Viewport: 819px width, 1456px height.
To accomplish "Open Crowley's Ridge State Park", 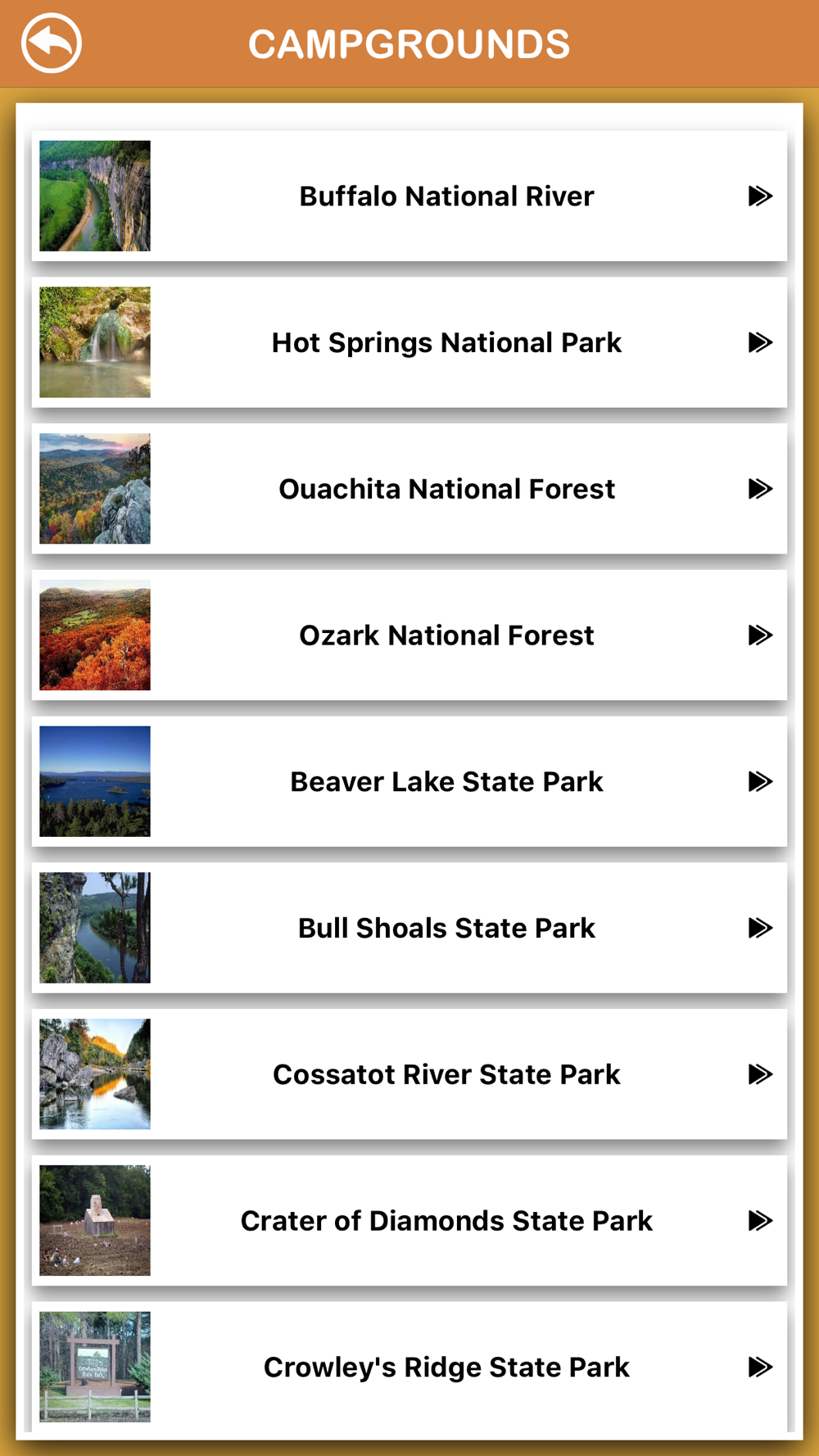I will [x=409, y=1367].
